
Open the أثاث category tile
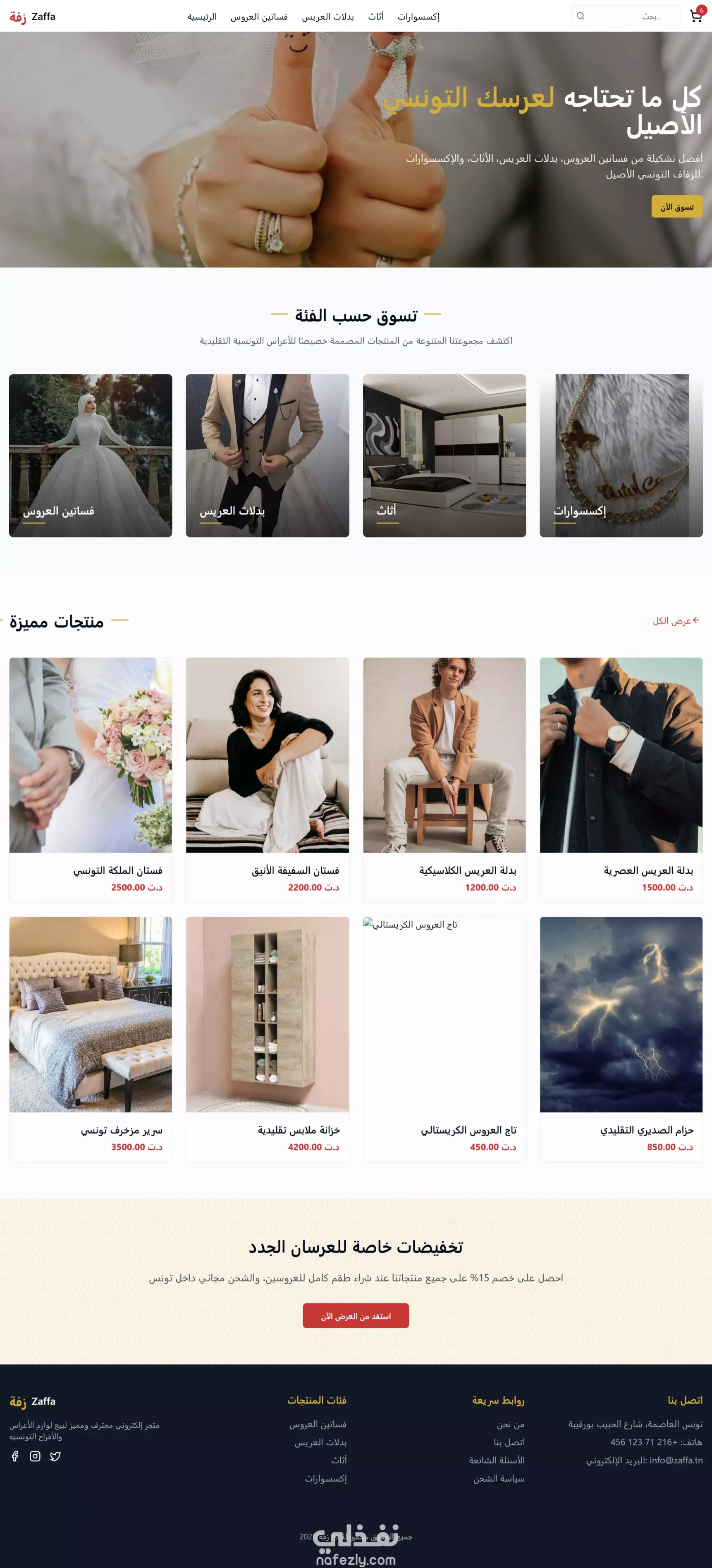pos(444,455)
